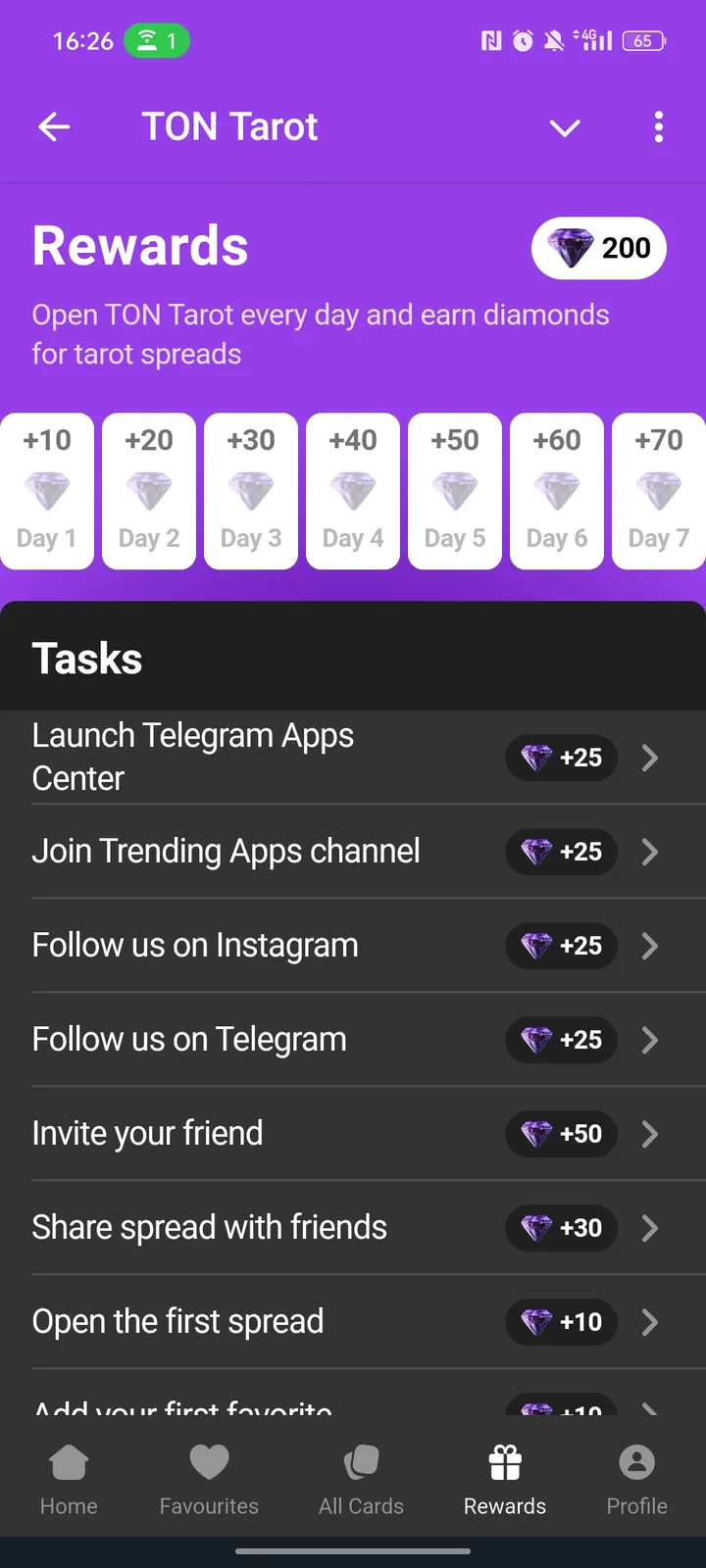Open the Join Trending Apps channel task
The image size is (706, 1568).
[343, 851]
